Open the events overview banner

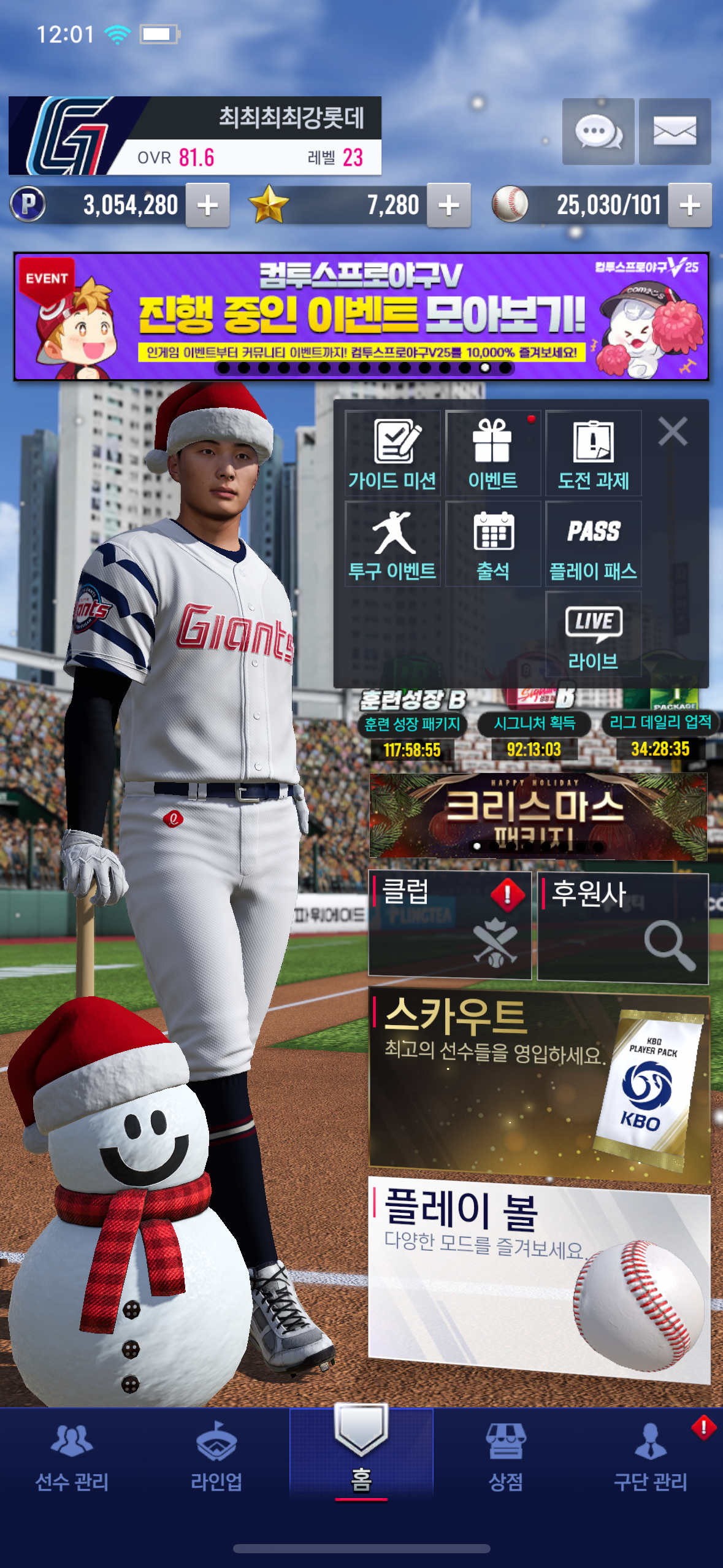(361, 316)
